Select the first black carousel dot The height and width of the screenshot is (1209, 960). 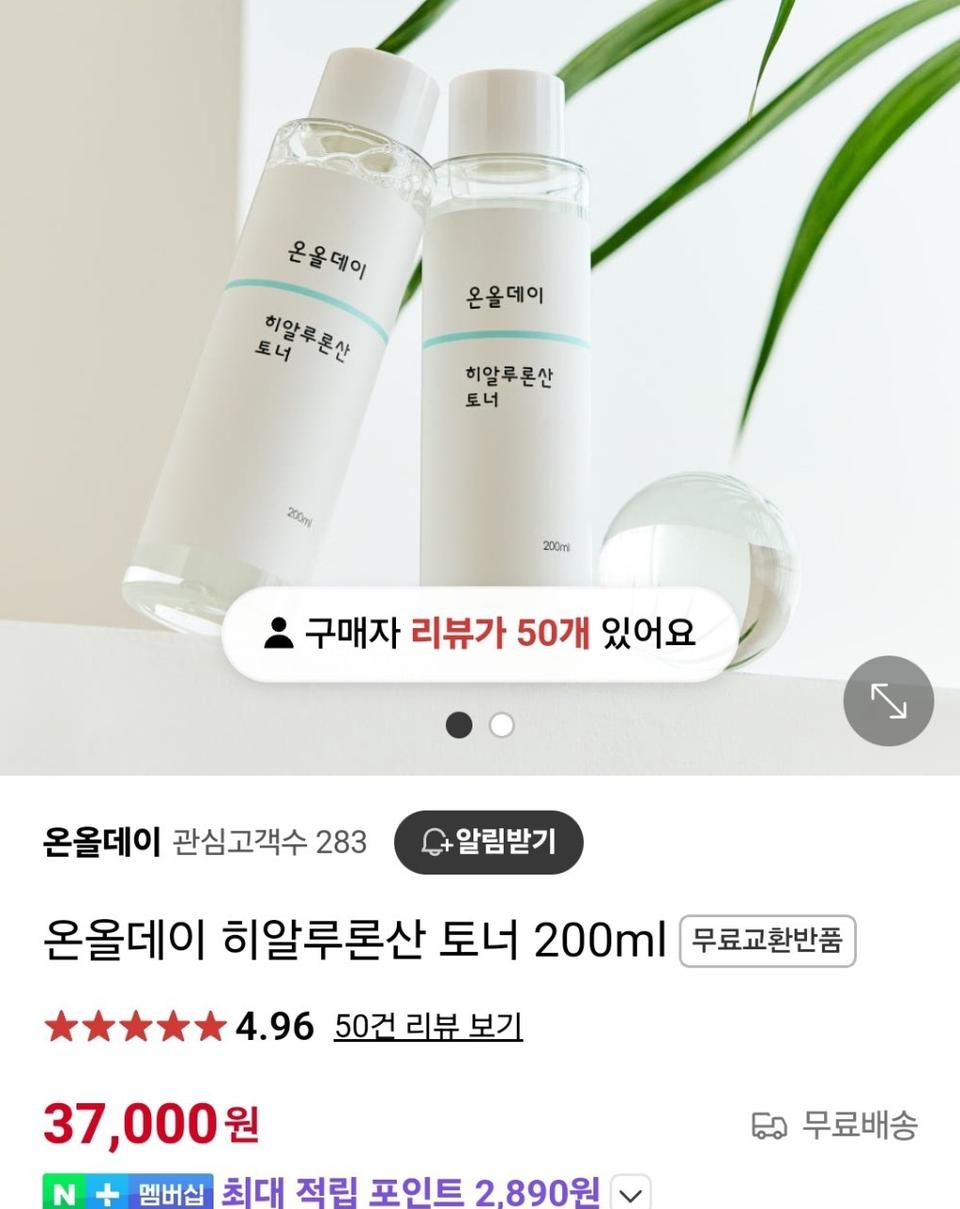pos(458,724)
